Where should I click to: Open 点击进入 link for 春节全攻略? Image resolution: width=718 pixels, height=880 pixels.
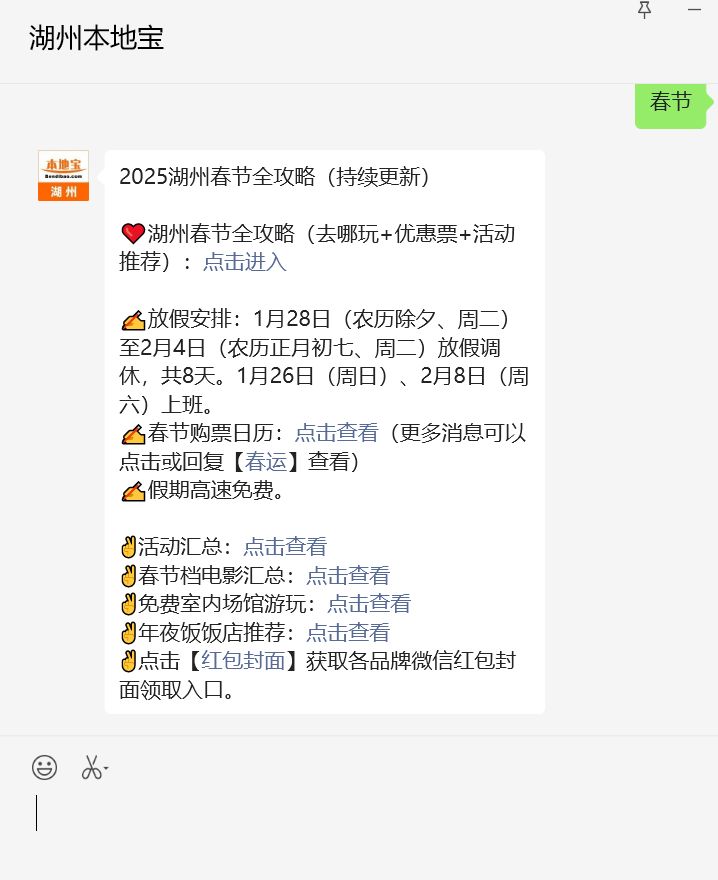[x=245, y=263]
